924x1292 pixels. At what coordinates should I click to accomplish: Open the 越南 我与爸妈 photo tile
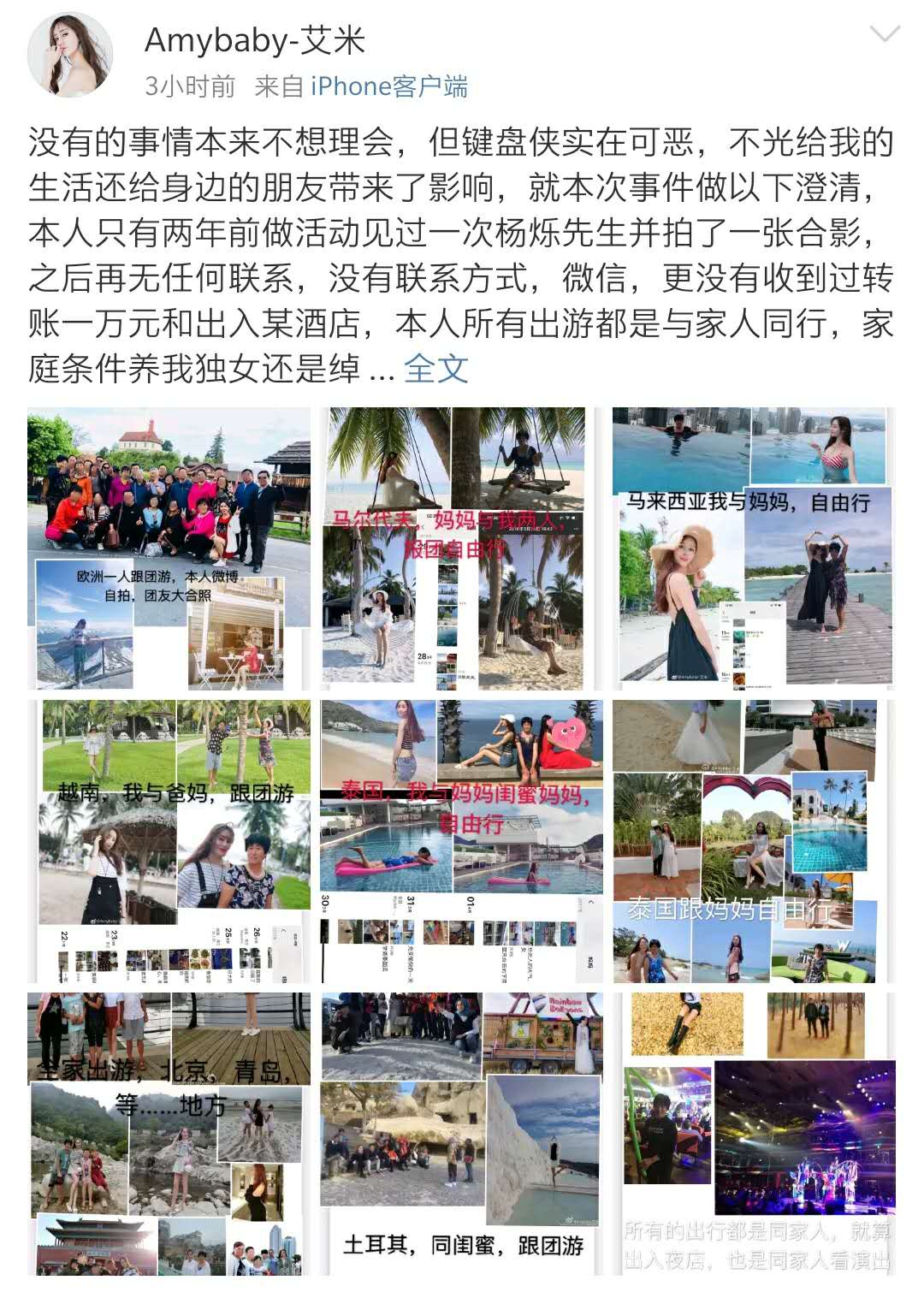point(169,841)
